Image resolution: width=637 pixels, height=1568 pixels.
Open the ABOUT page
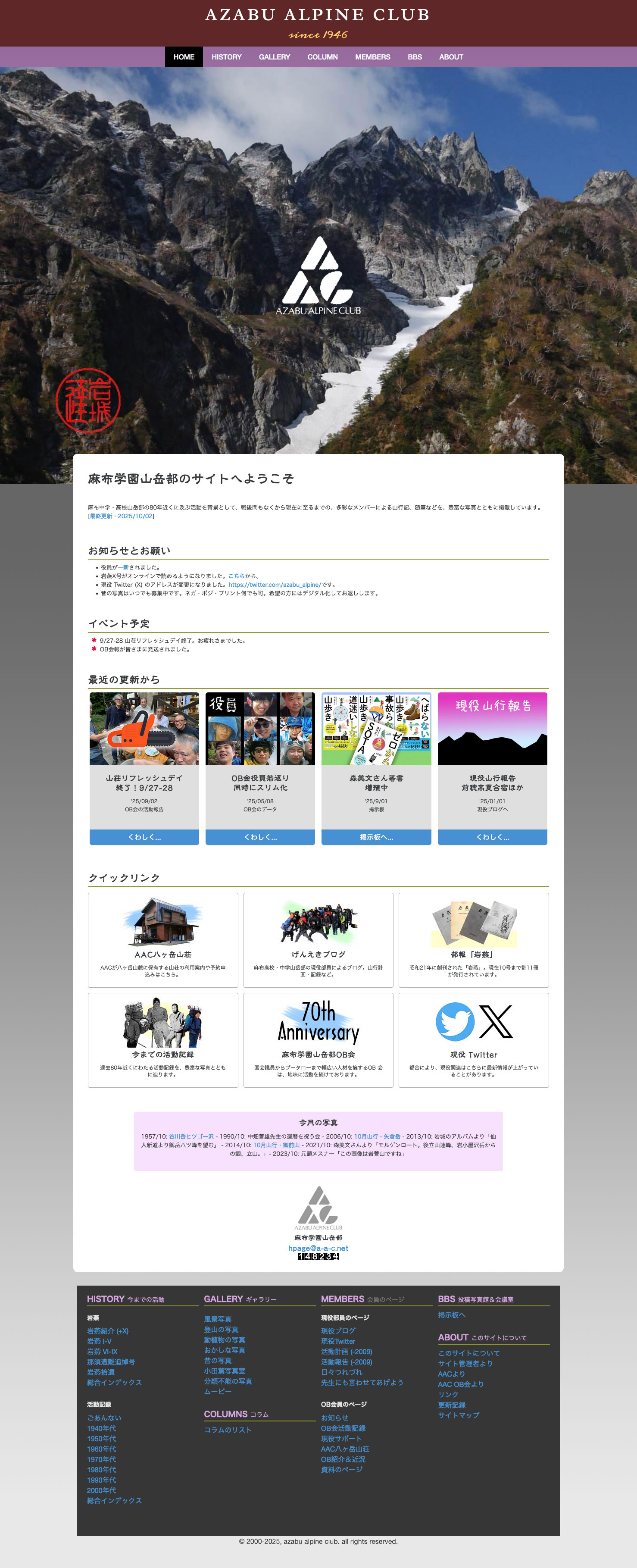point(451,56)
